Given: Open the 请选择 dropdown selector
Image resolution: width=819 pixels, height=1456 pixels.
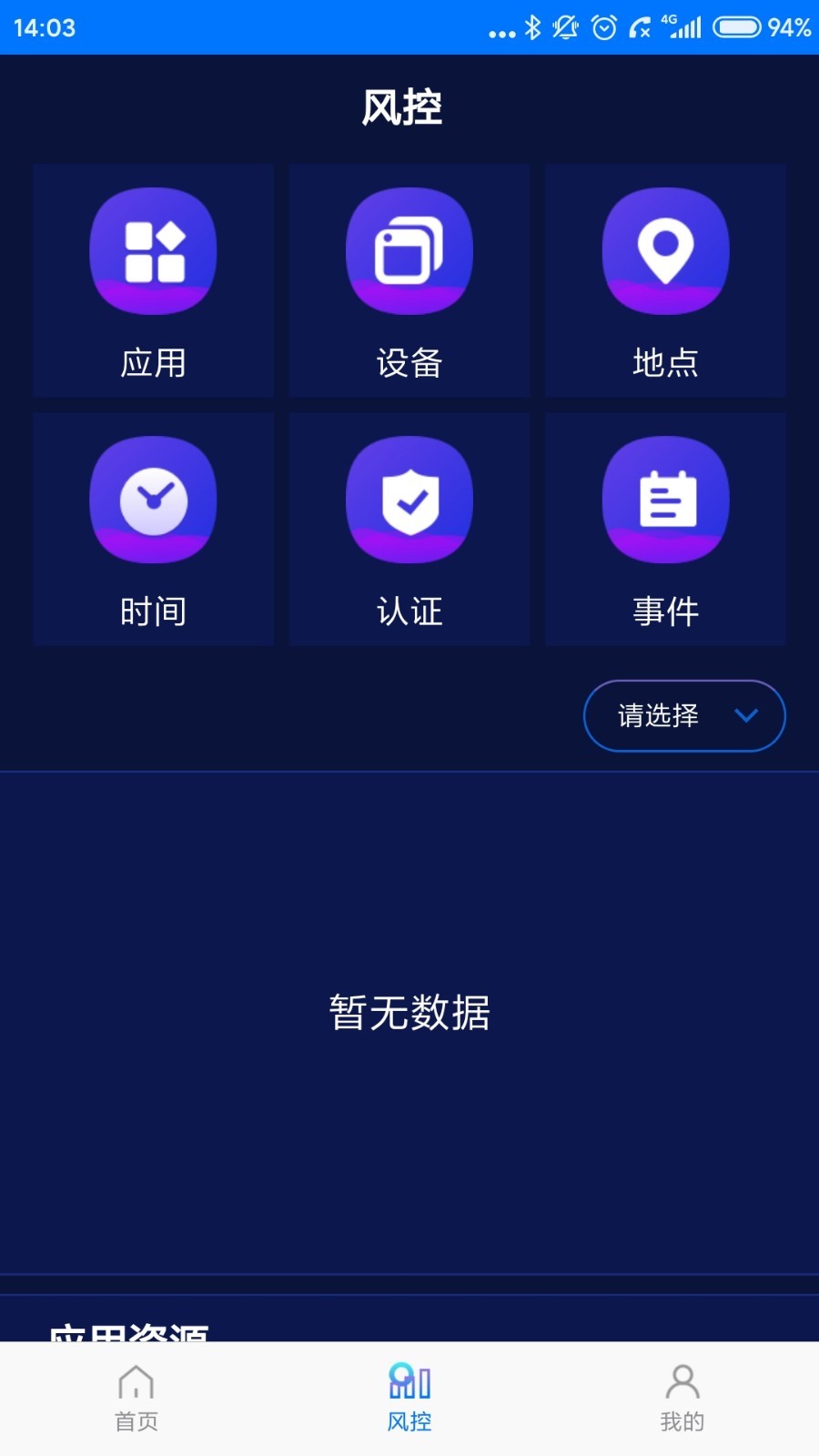Looking at the screenshot, I should pyautogui.click(x=683, y=716).
